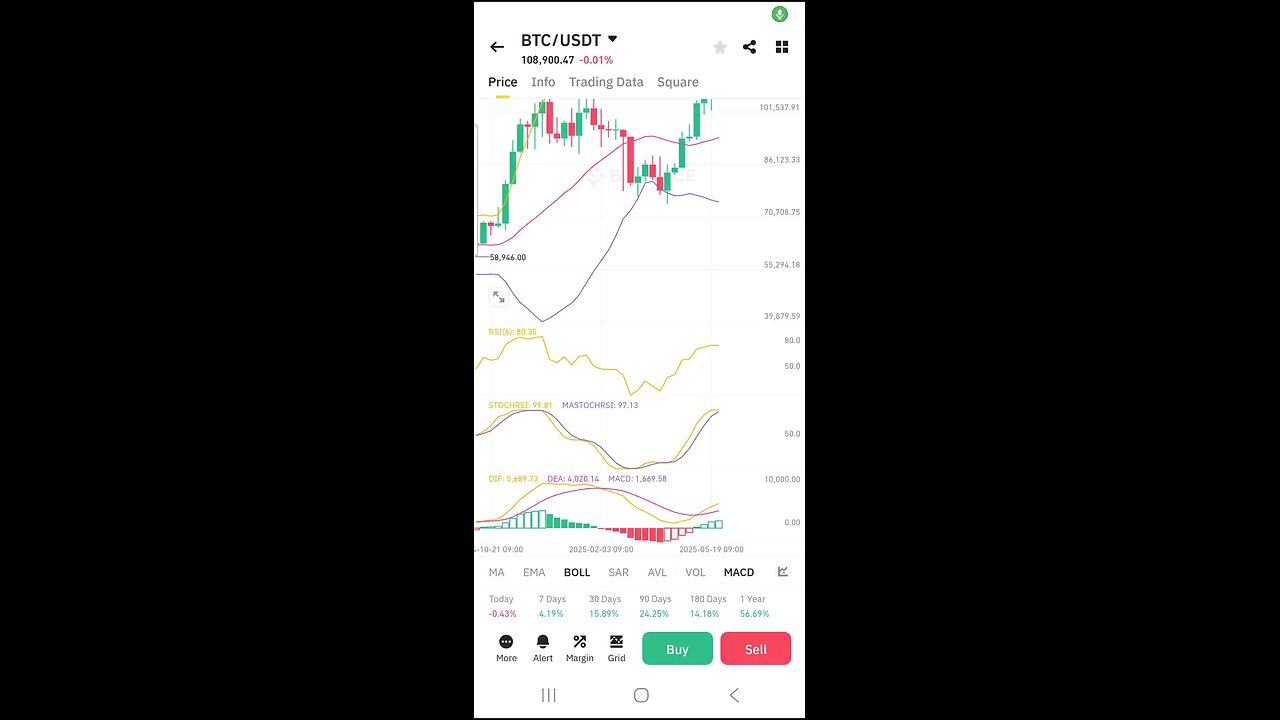Switch to the Info tab

[543, 82]
